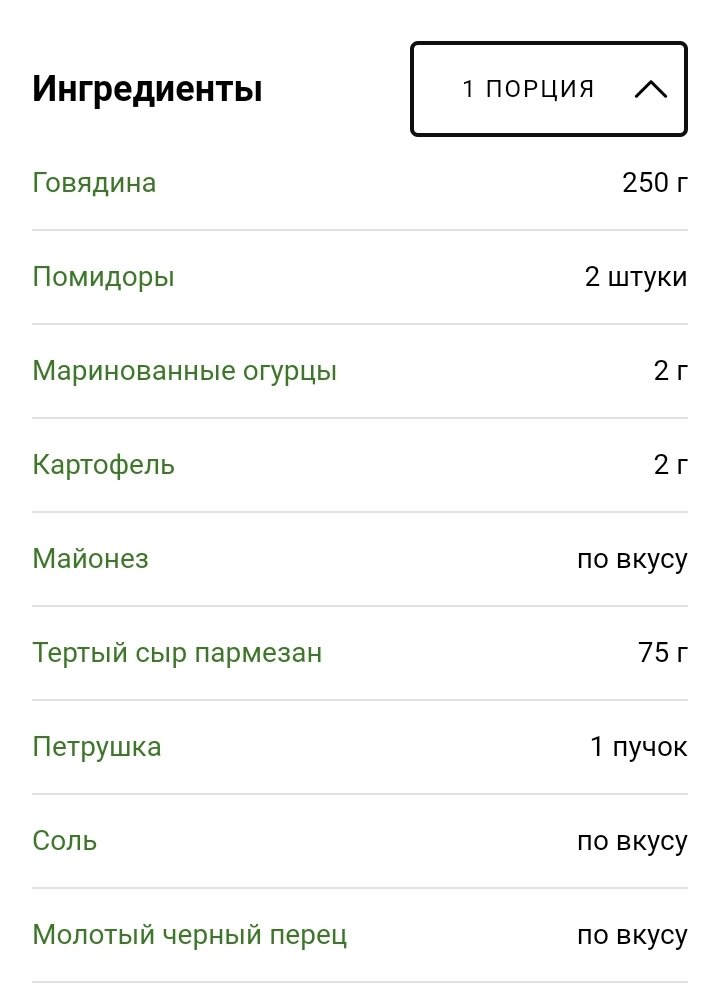Click the Ингредиенты section heading
The width and height of the screenshot is (720, 987).
click(146, 88)
